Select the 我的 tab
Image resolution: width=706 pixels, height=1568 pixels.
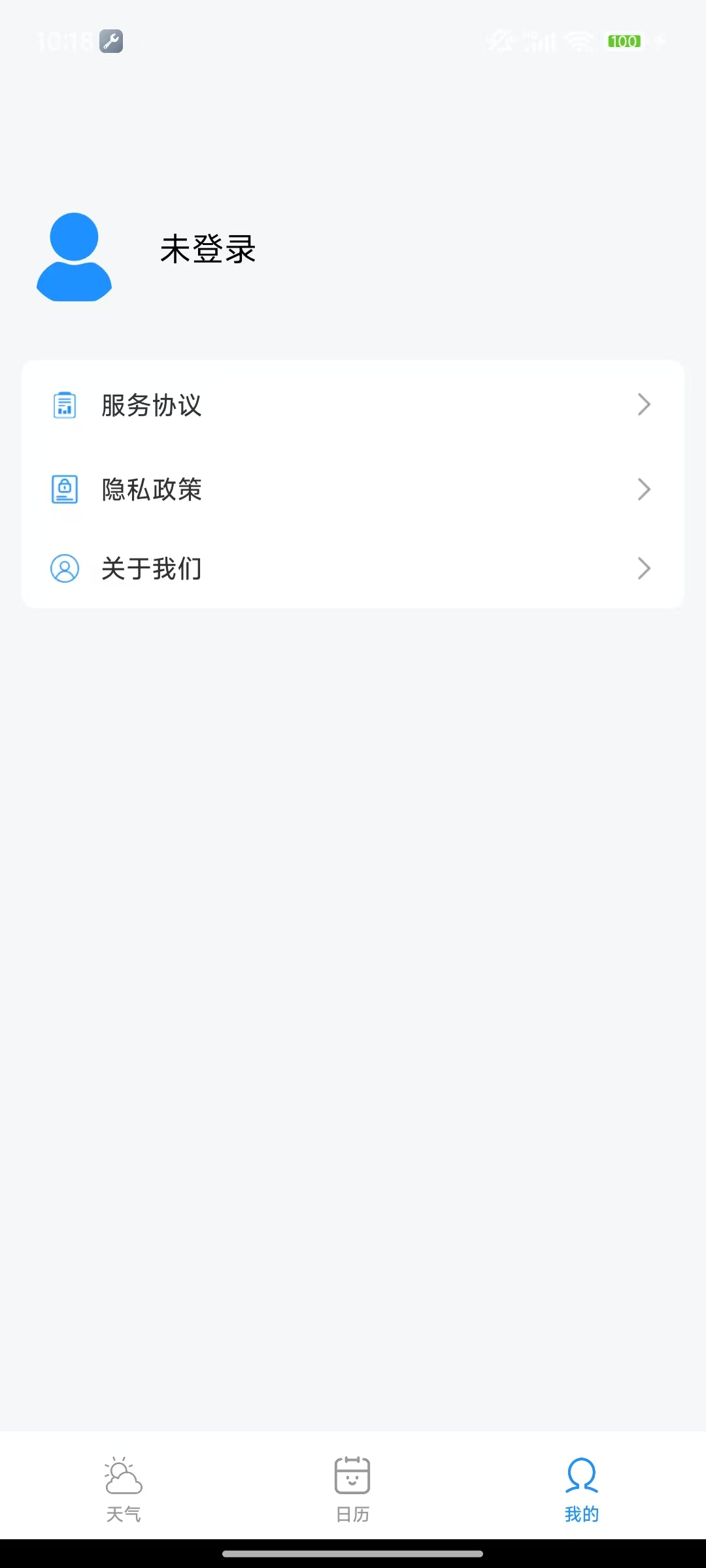pos(581,1496)
